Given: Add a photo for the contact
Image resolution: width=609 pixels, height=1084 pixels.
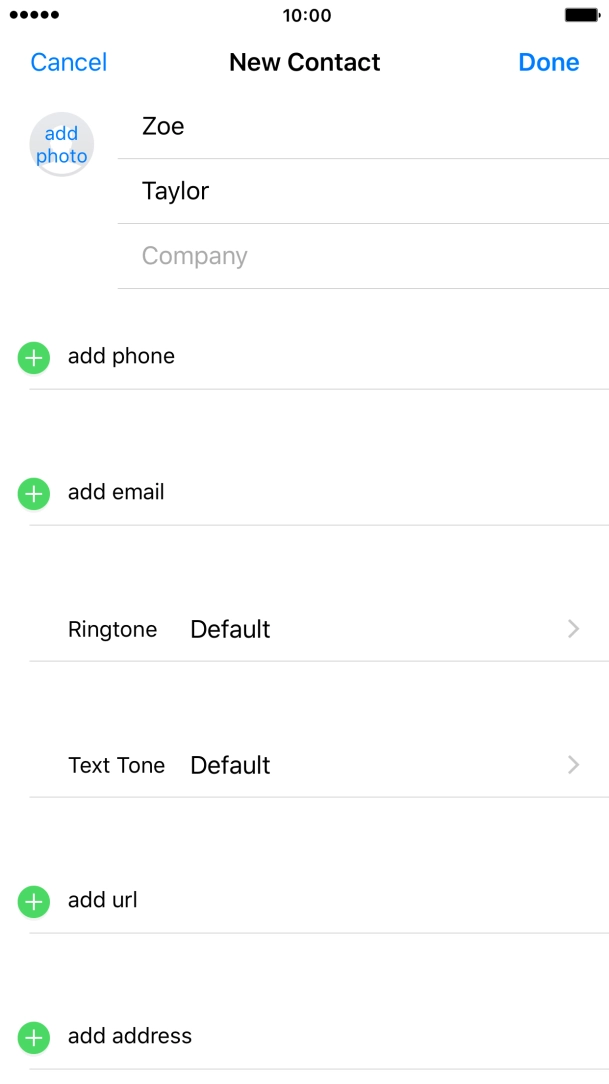Looking at the screenshot, I should [x=62, y=145].
